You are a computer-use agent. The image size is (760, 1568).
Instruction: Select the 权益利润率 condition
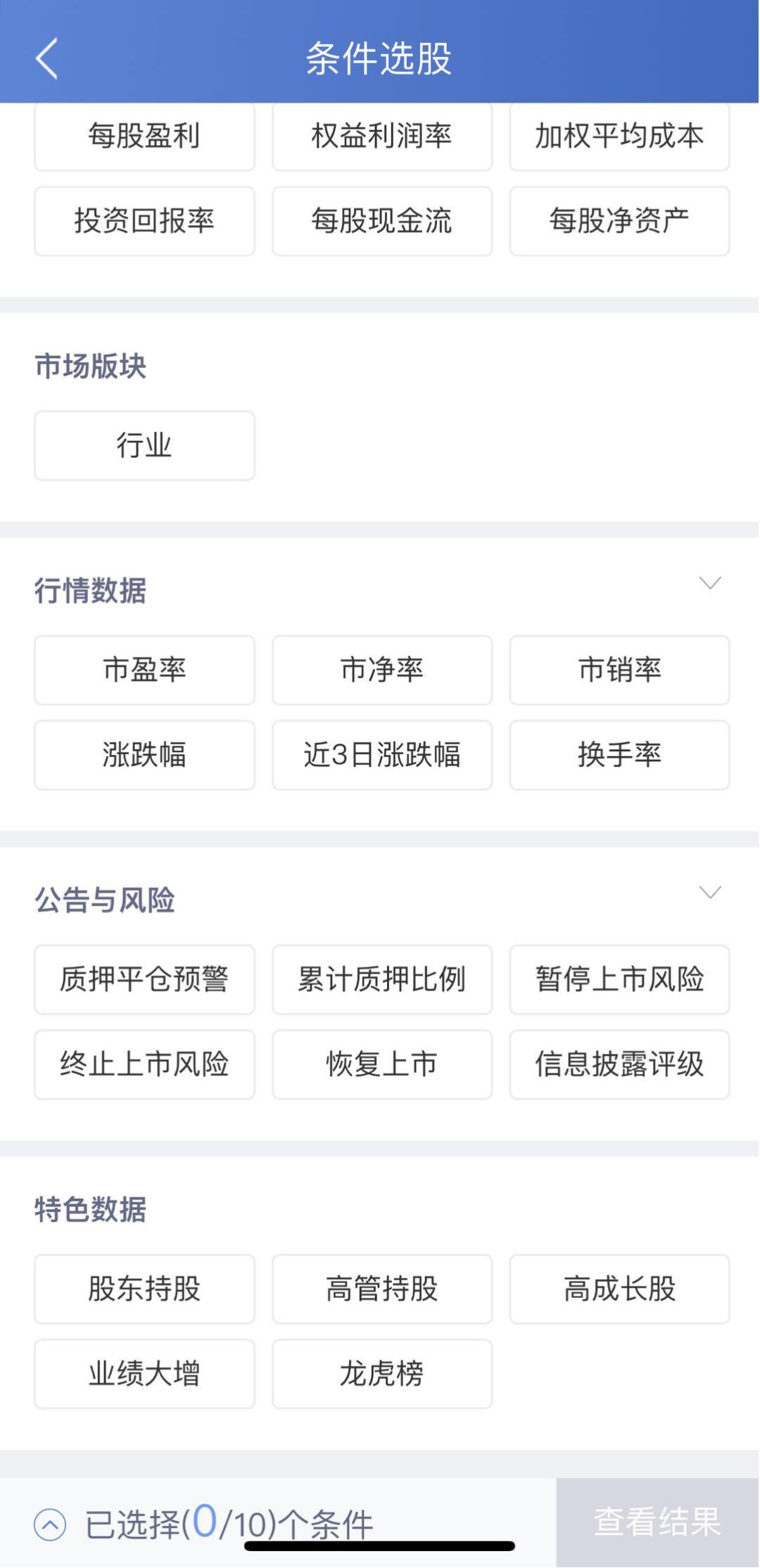(381, 137)
